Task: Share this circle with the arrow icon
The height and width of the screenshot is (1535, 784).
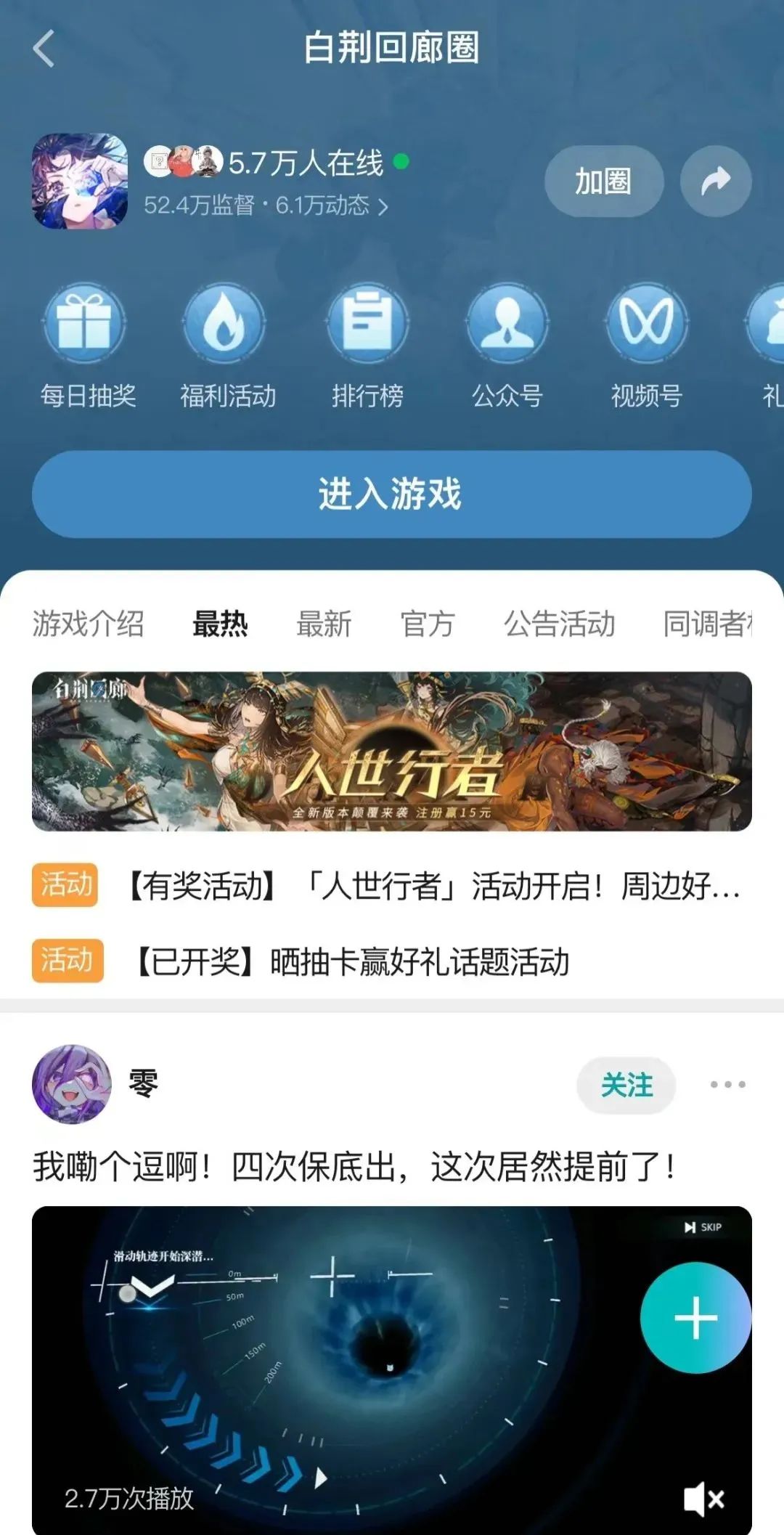Action: (715, 182)
